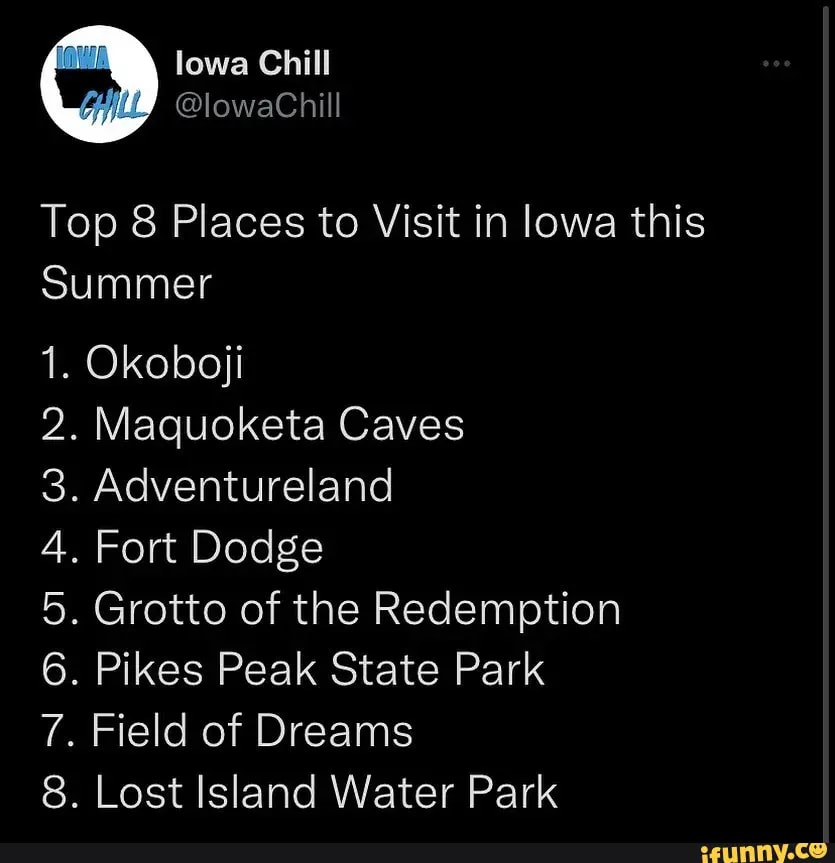Click 5. Grotto of the Redemption
Viewport: 835px width, 863px height.
pyautogui.click(x=330, y=609)
